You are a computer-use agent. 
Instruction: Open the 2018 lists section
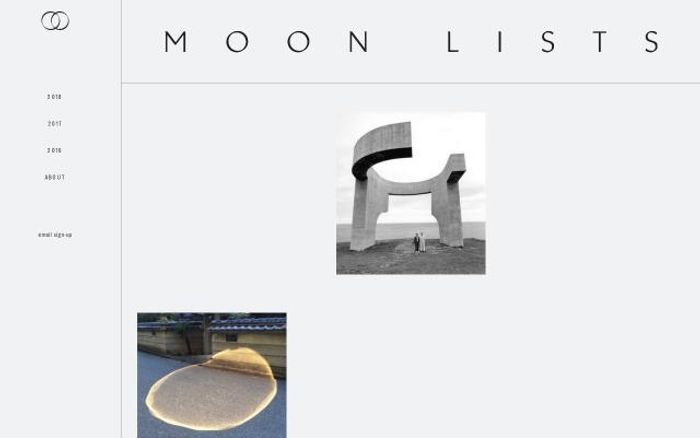[x=54, y=97]
